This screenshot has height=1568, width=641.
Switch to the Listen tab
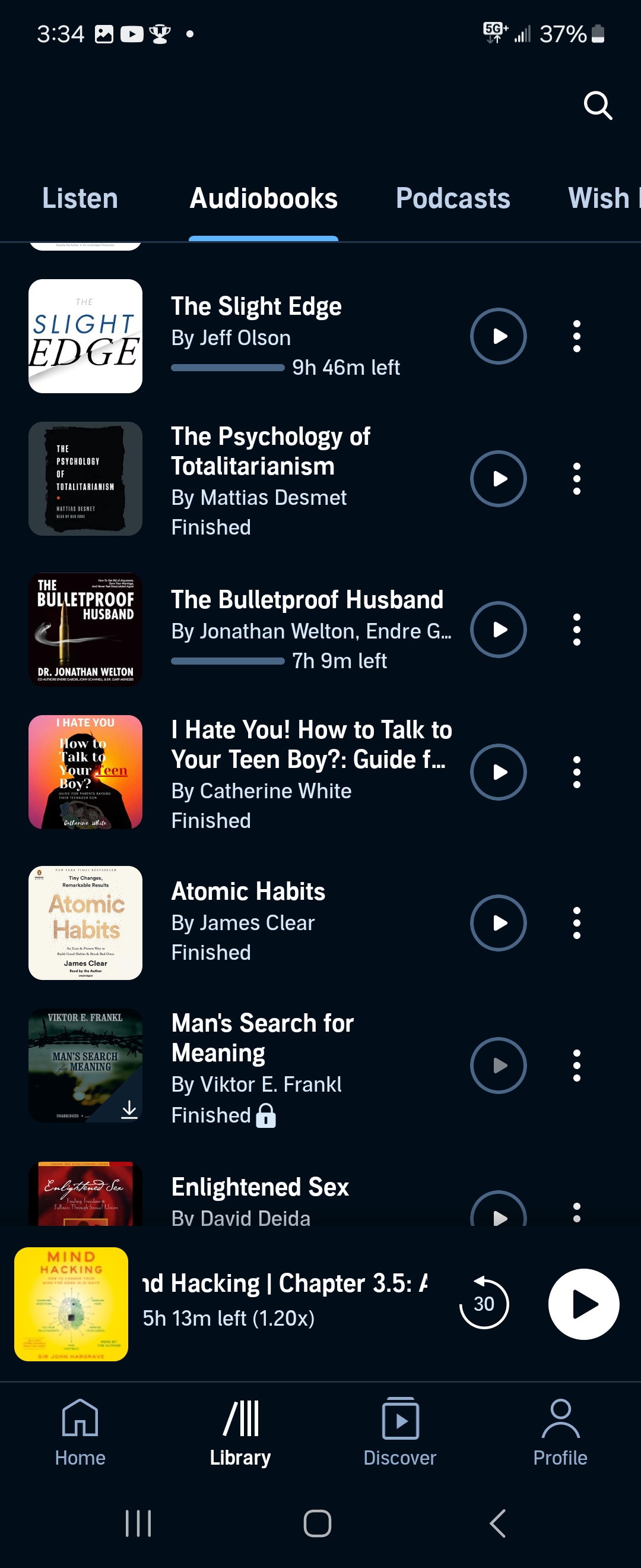[80, 198]
